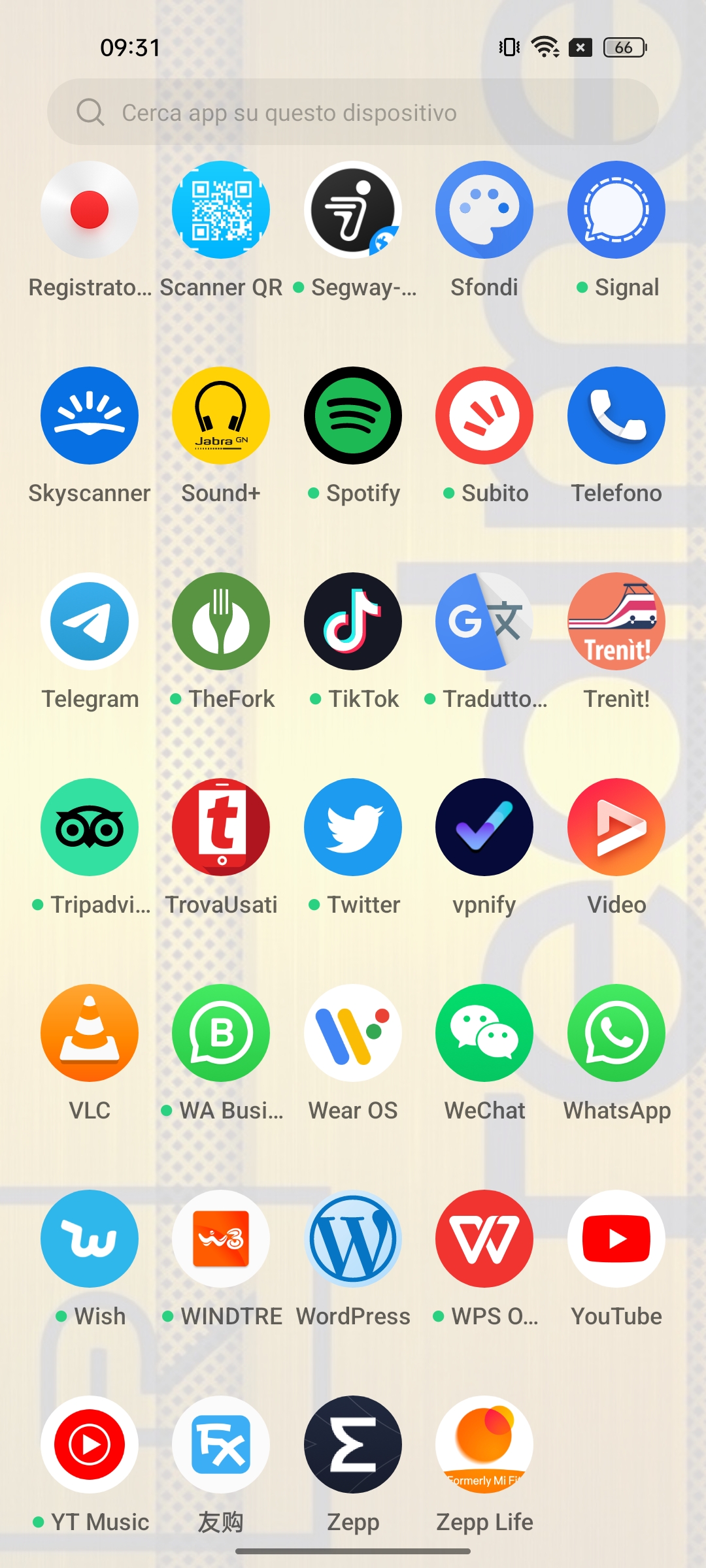Open the Wear OS app
The width and height of the screenshot is (706, 1568).
(x=353, y=1034)
